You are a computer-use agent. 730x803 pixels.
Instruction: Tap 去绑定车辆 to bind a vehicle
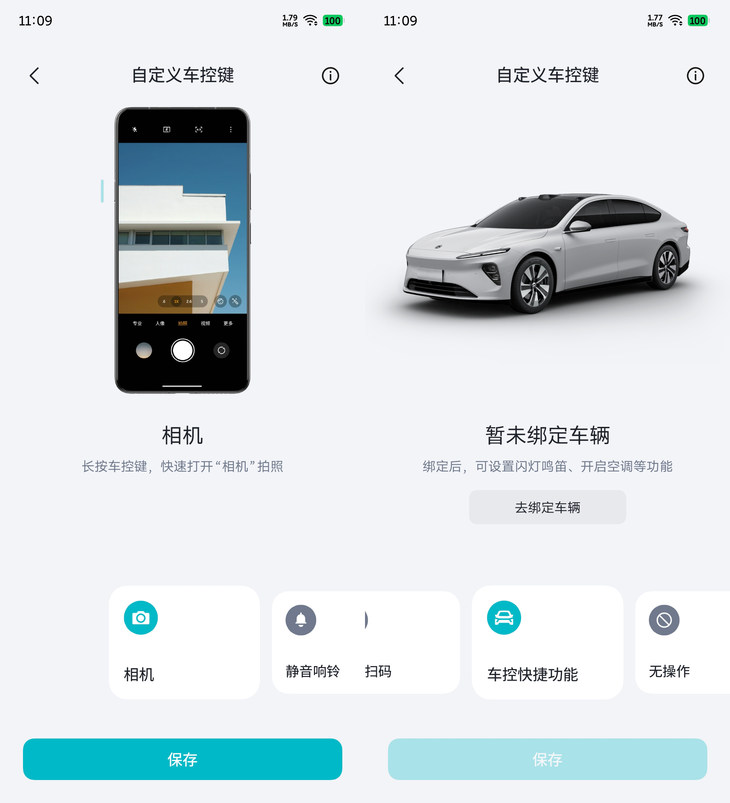coord(547,507)
